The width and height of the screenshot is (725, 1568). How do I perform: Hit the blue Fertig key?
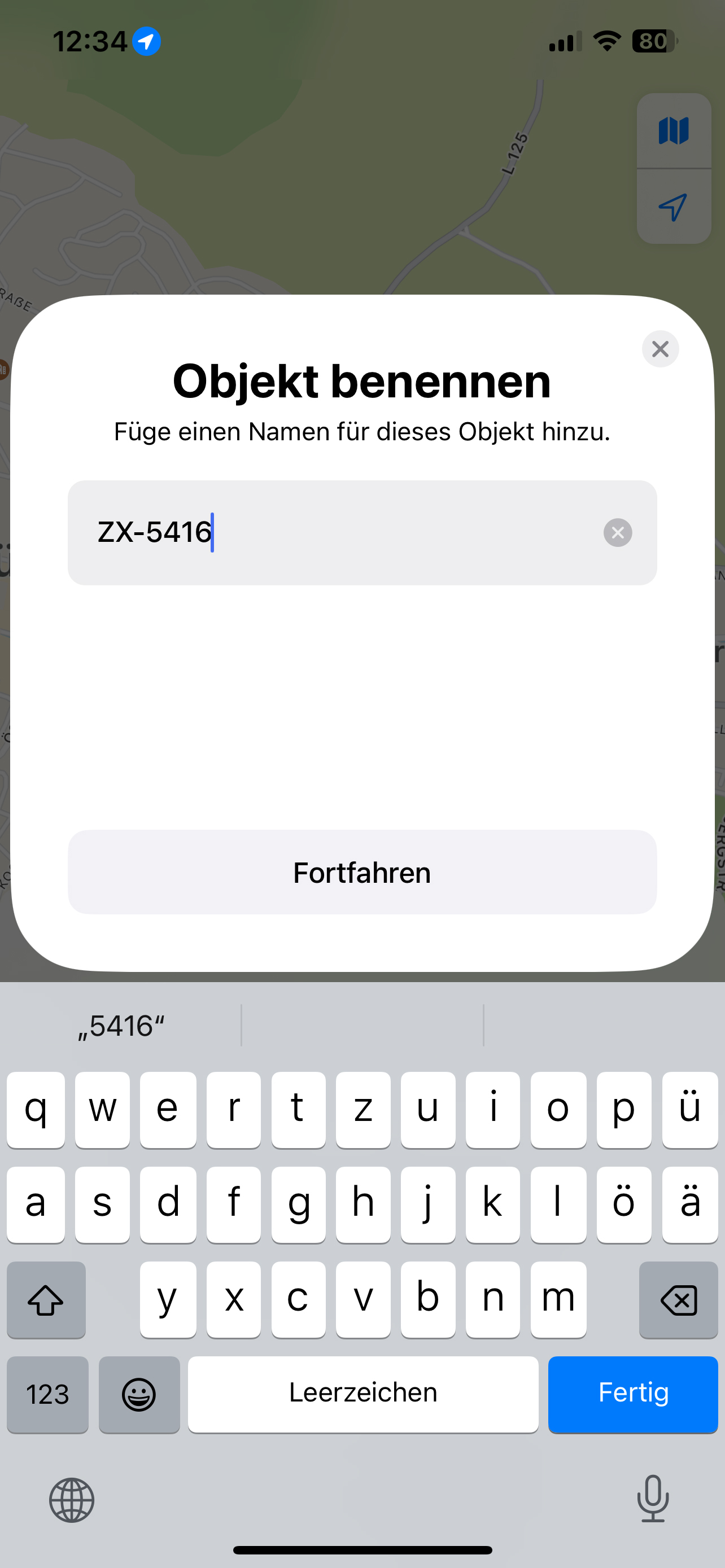(632, 1394)
